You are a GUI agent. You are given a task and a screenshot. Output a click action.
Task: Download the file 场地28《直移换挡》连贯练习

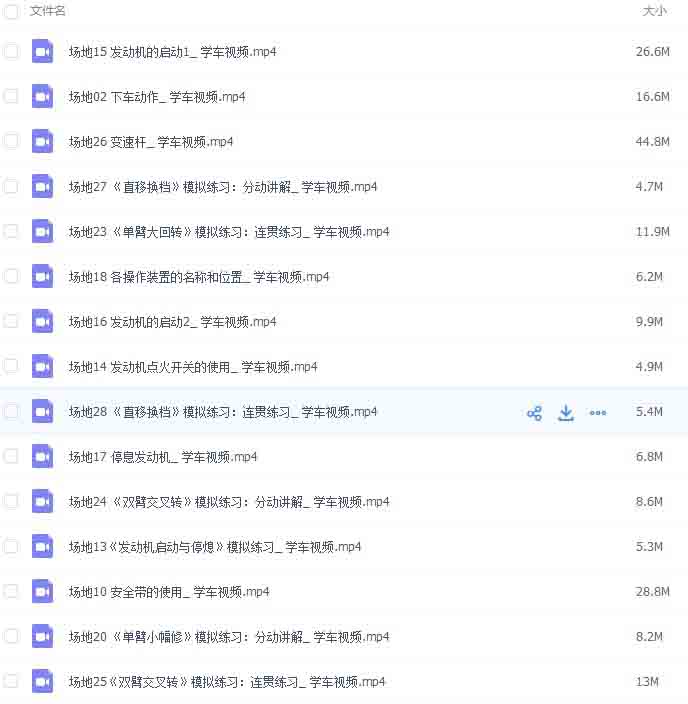tap(566, 413)
